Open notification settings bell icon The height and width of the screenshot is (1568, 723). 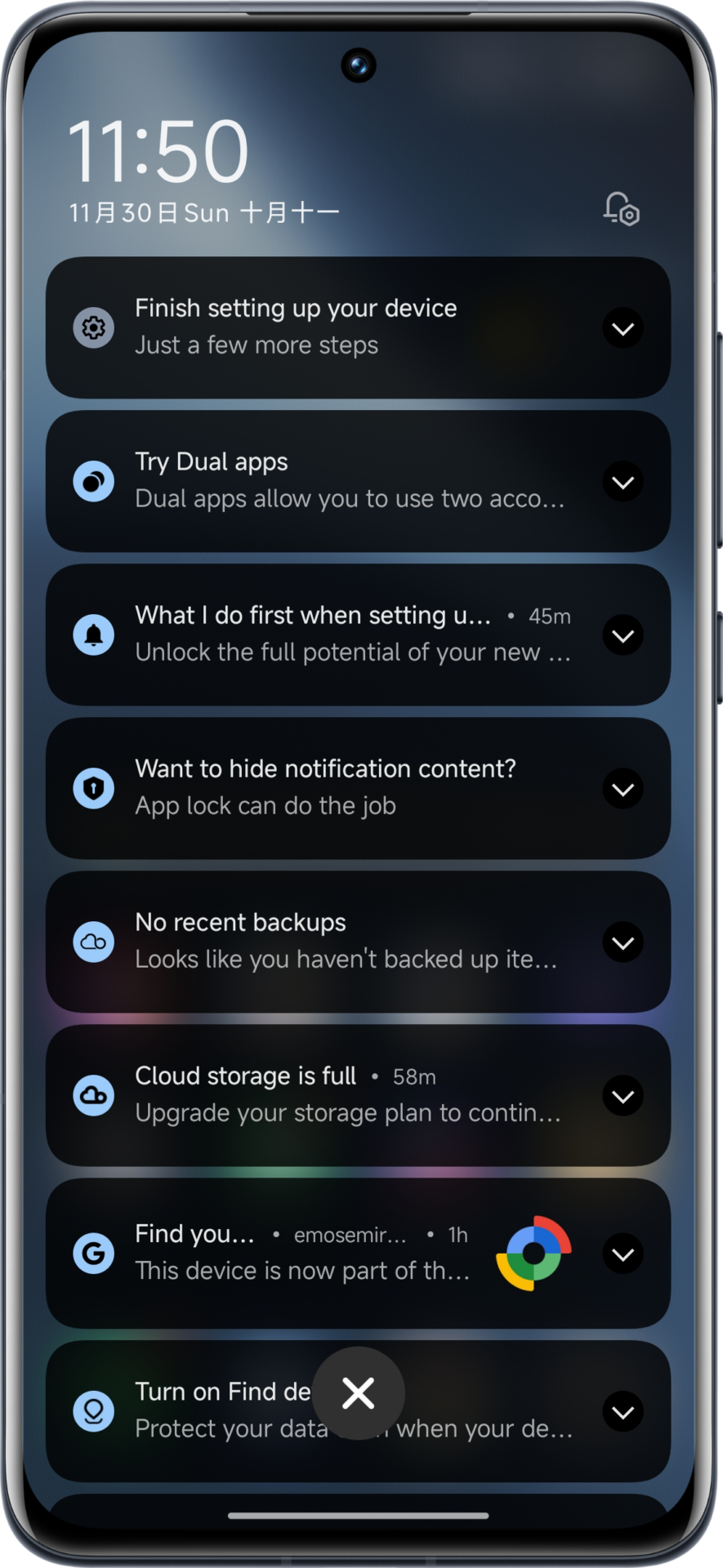(621, 209)
